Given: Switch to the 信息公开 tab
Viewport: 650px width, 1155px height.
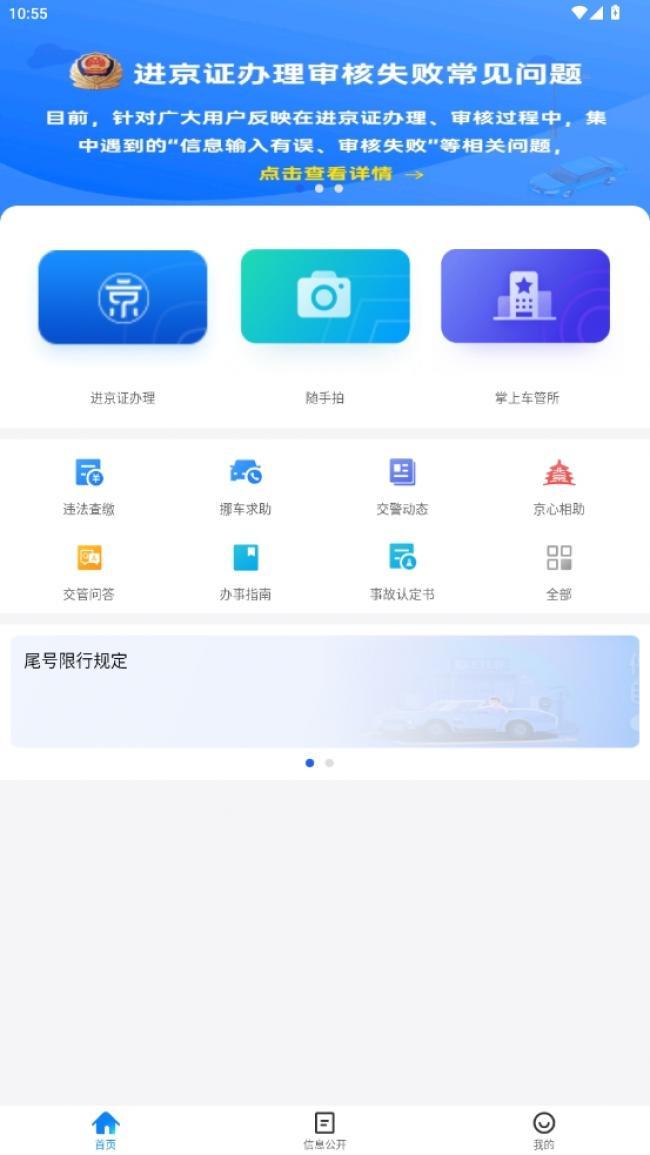Looking at the screenshot, I should pyautogui.click(x=324, y=1131).
